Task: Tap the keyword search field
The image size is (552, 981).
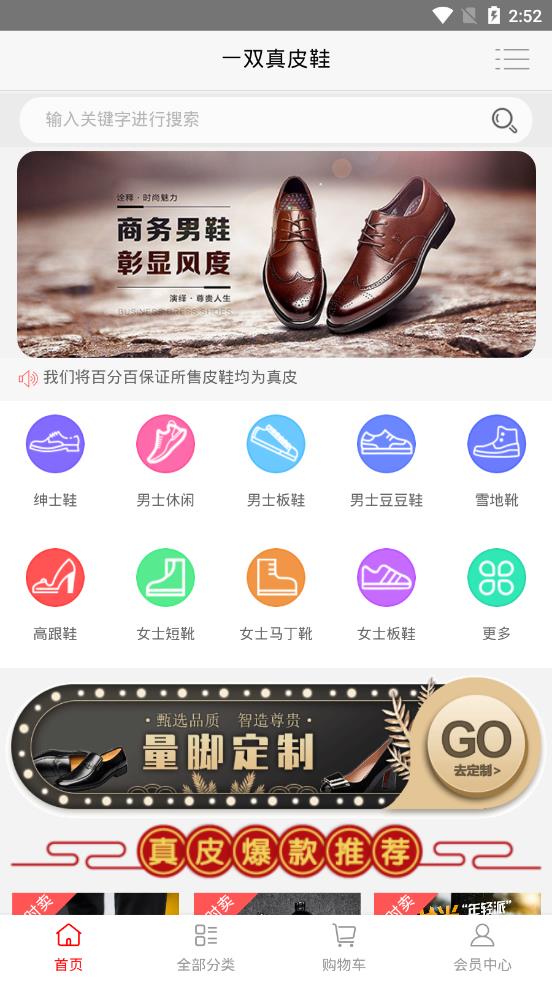Action: click(x=276, y=119)
